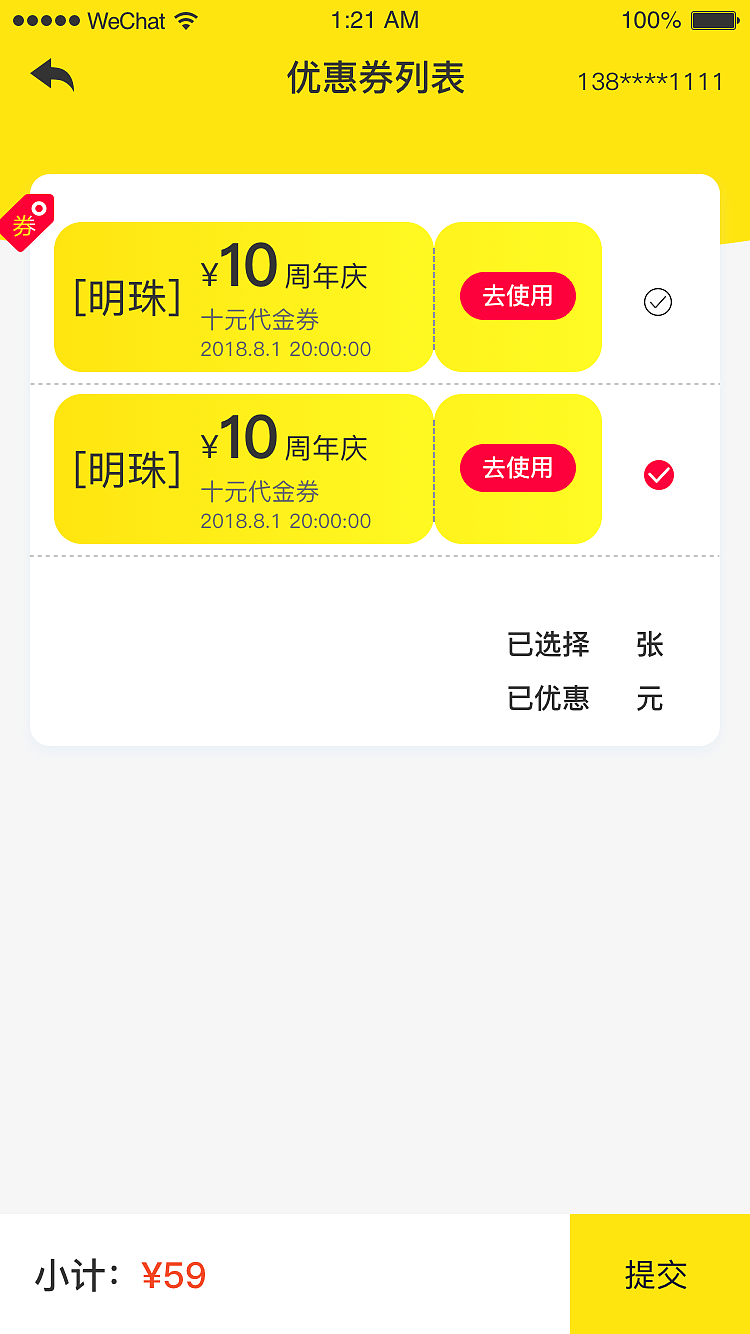
Task: Go back using the arrow icon
Action: [53, 75]
